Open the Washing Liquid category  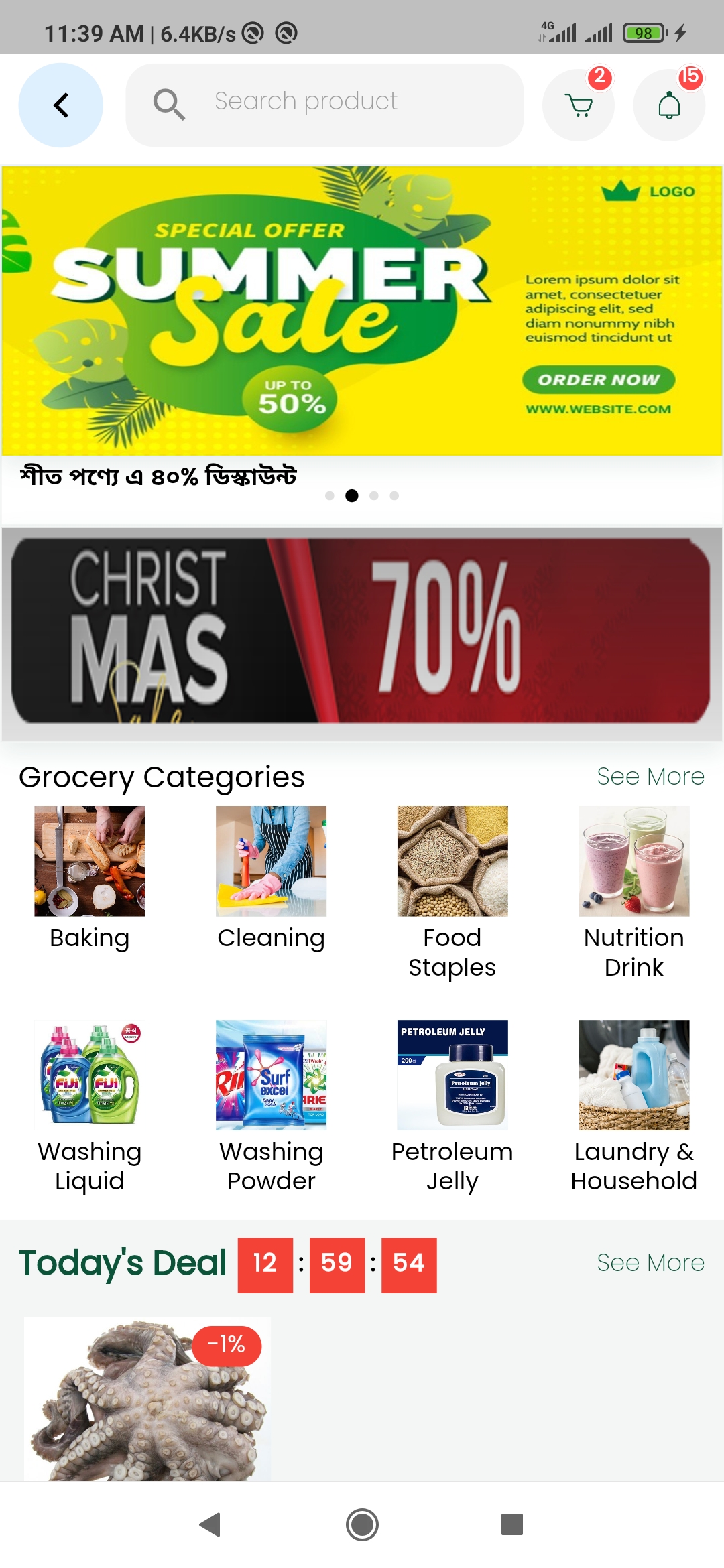[x=90, y=1107]
